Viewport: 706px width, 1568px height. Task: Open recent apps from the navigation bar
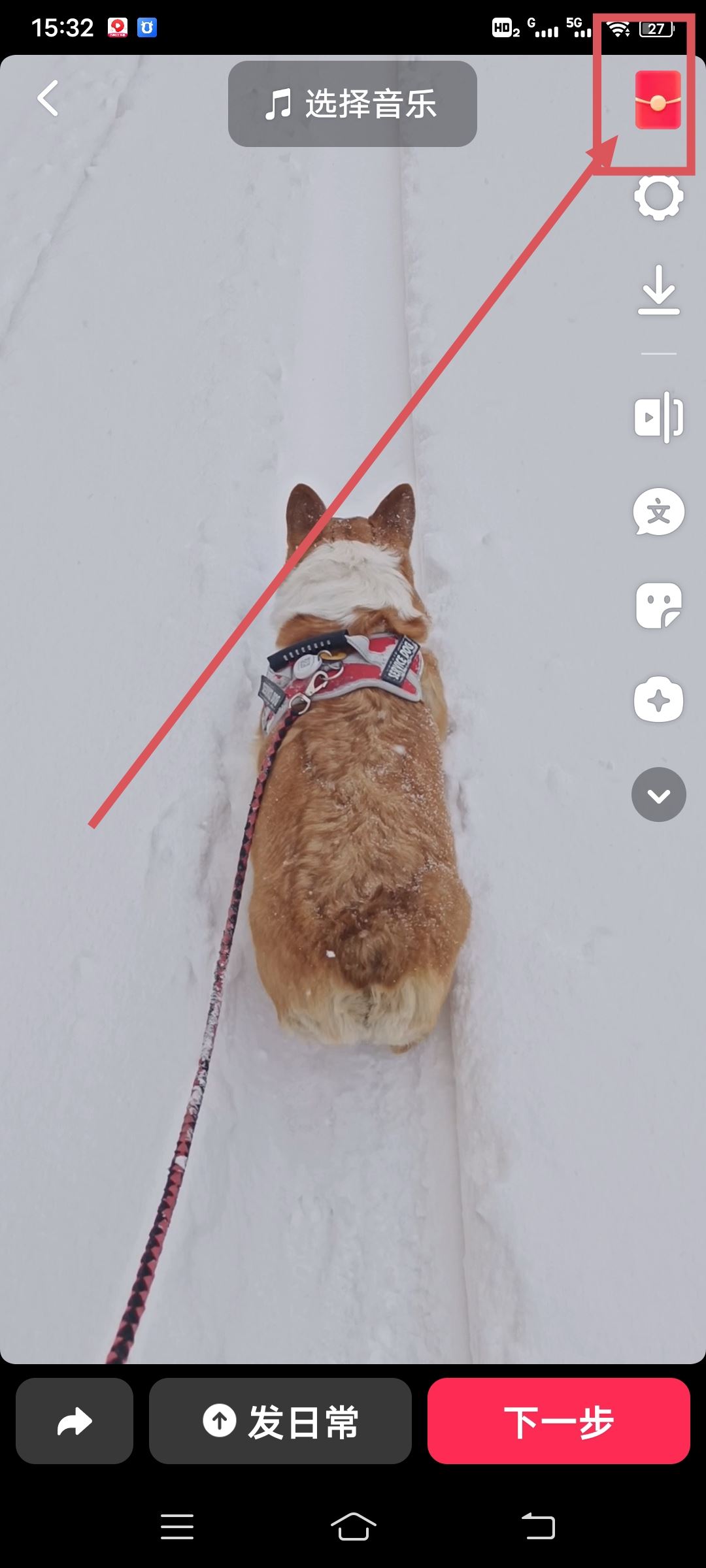[177, 1526]
